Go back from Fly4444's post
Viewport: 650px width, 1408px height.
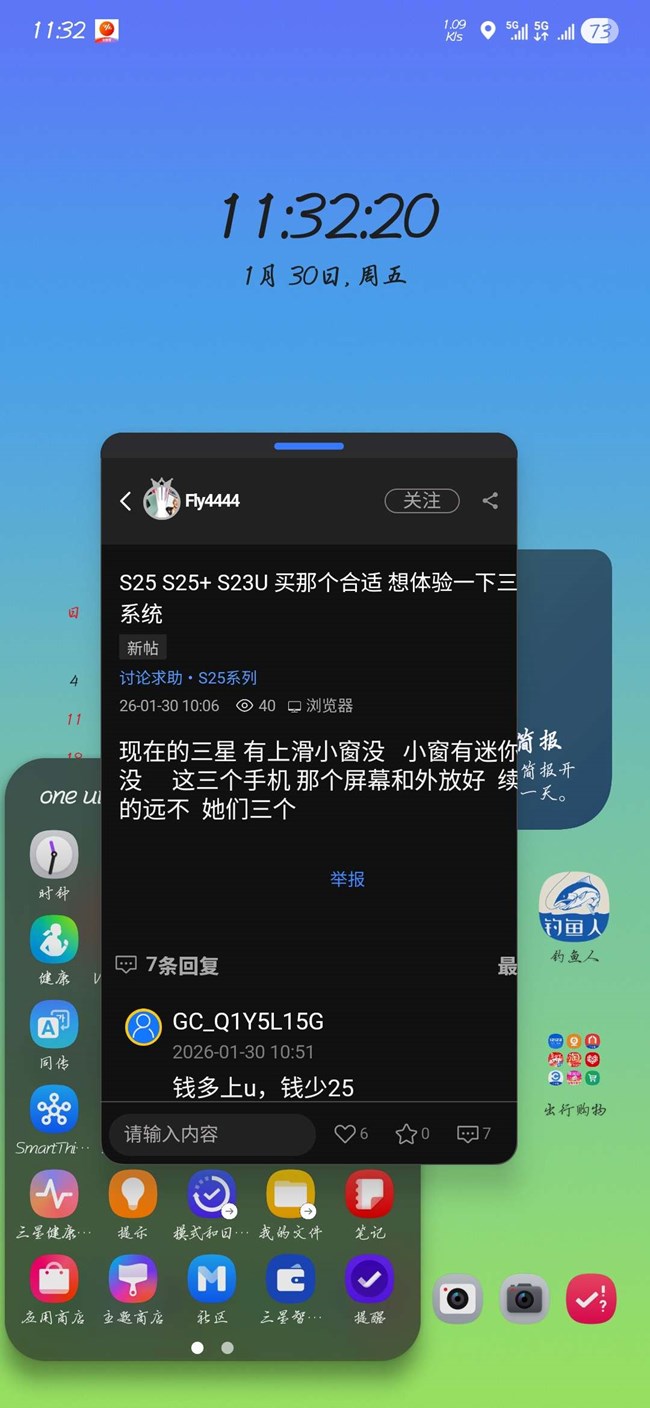pyautogui.click(x=126, y=501)
